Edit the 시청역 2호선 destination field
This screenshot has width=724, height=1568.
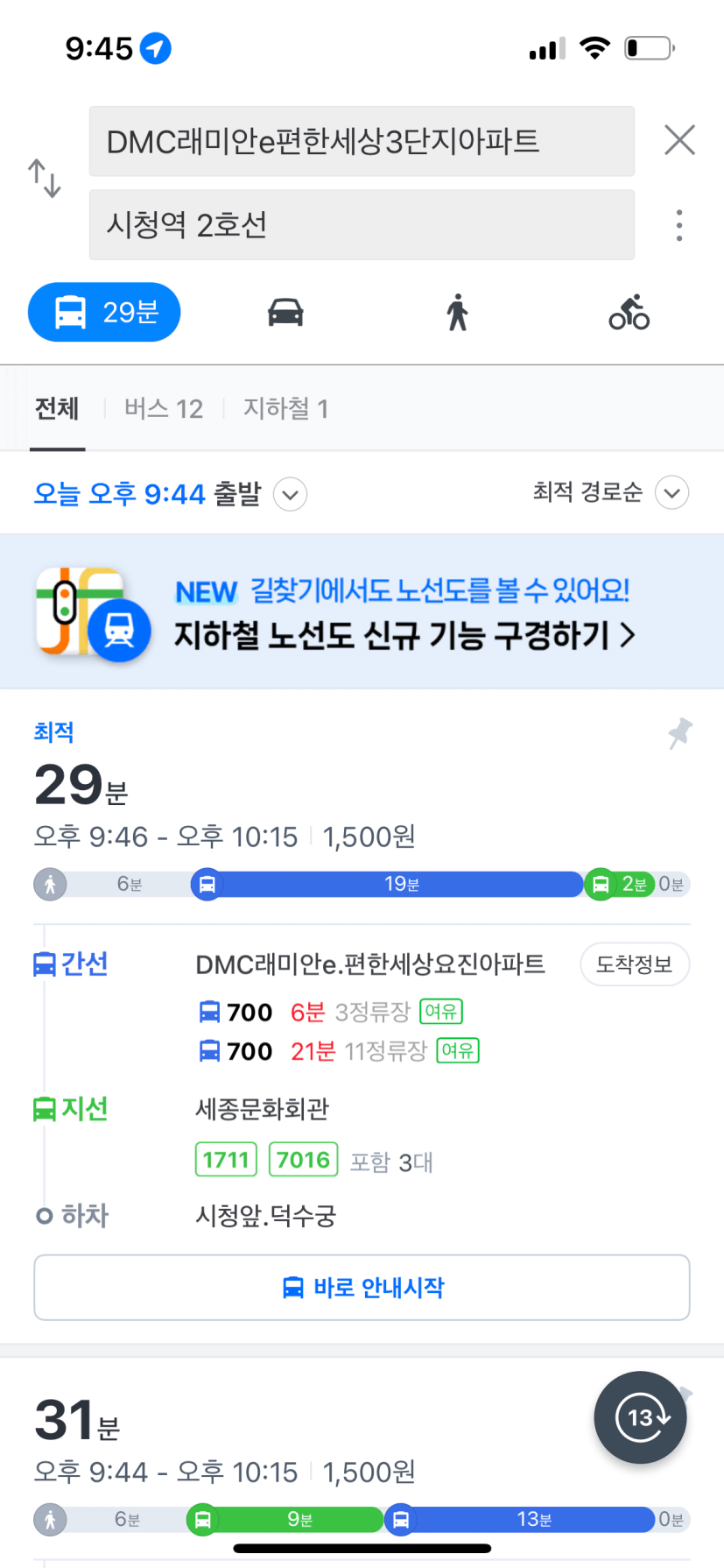pyautogui.click(x=362, y=225)
